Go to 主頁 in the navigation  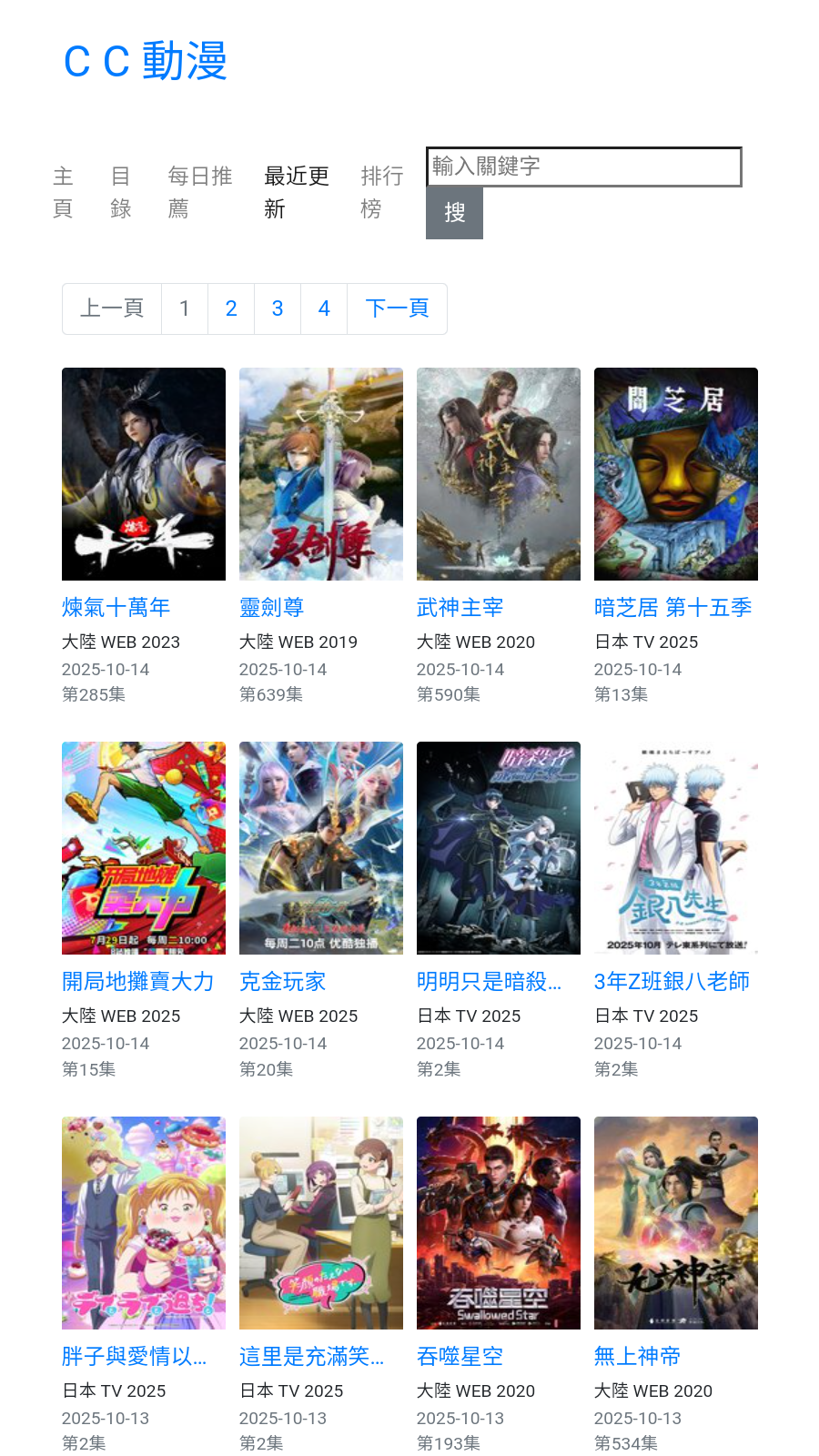tap(63, 192)
